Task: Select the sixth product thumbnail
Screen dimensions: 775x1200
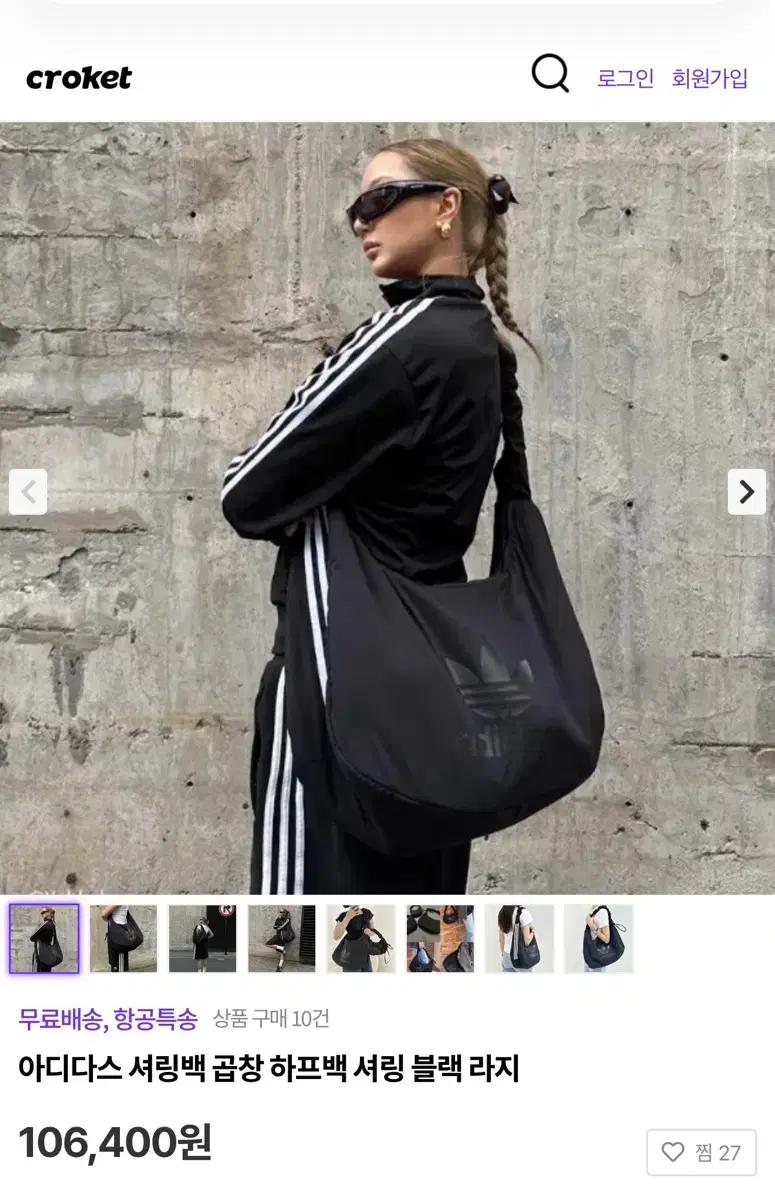Action: pyautogui.click(x=440, y=938)
